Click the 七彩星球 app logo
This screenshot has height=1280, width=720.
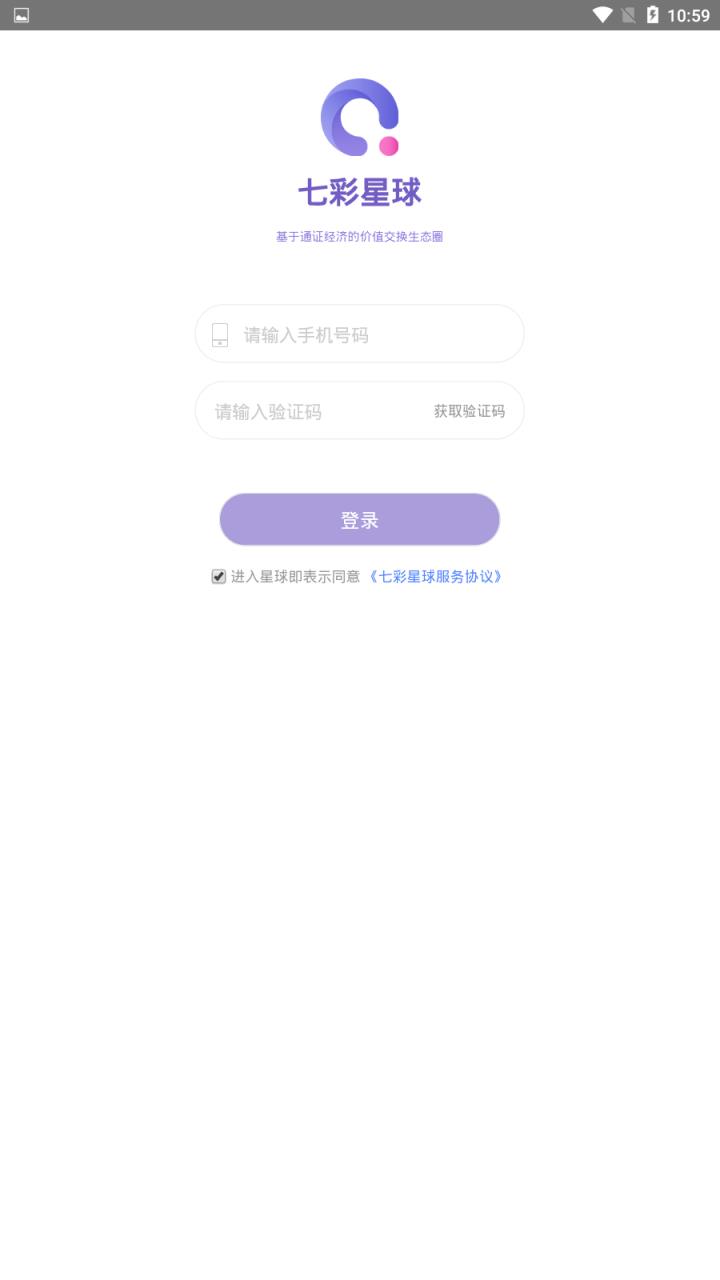(x=359, y=117)
